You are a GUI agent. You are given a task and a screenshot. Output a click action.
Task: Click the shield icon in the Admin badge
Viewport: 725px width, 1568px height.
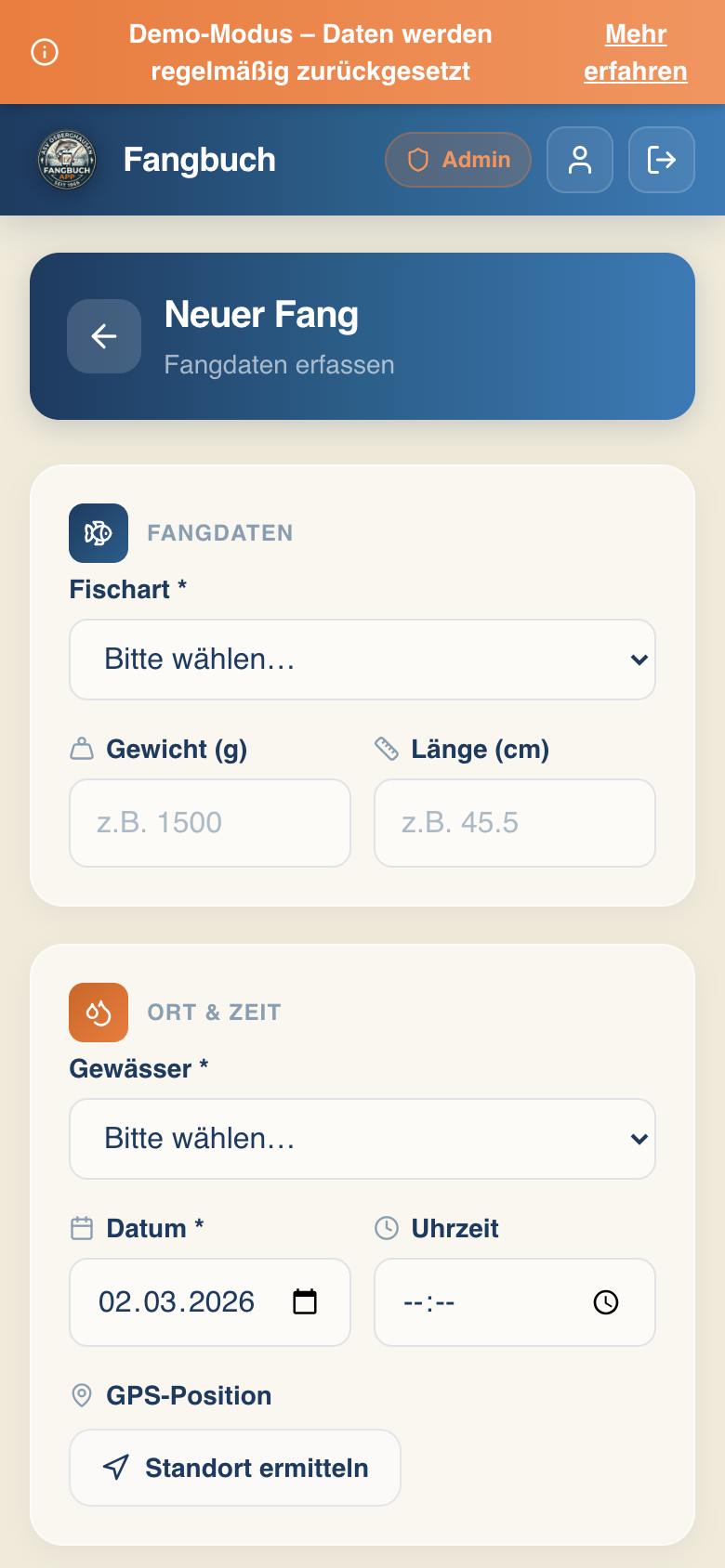coord(420,160)
